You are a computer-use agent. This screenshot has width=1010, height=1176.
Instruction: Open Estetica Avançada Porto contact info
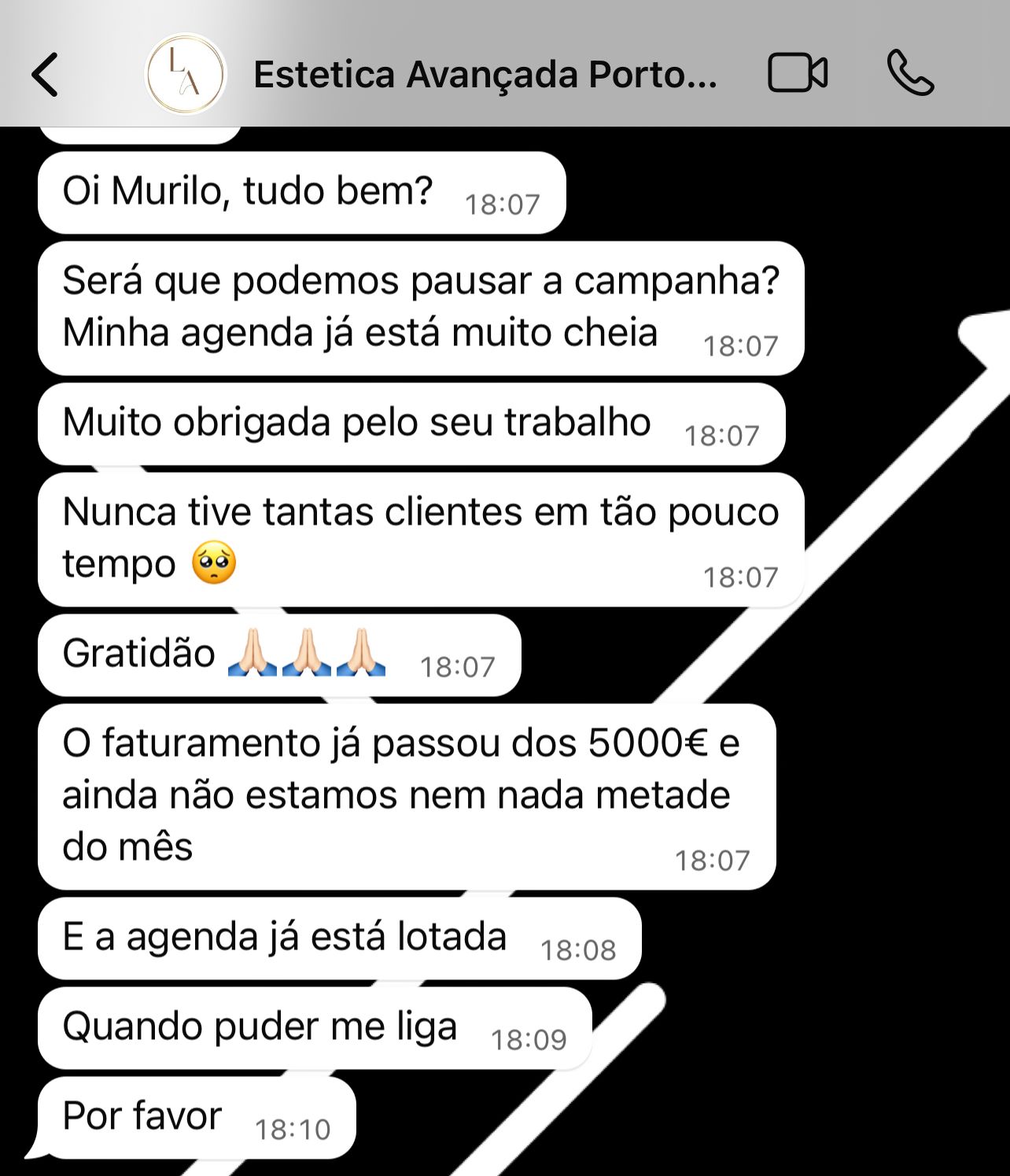(x=484, y=75)
